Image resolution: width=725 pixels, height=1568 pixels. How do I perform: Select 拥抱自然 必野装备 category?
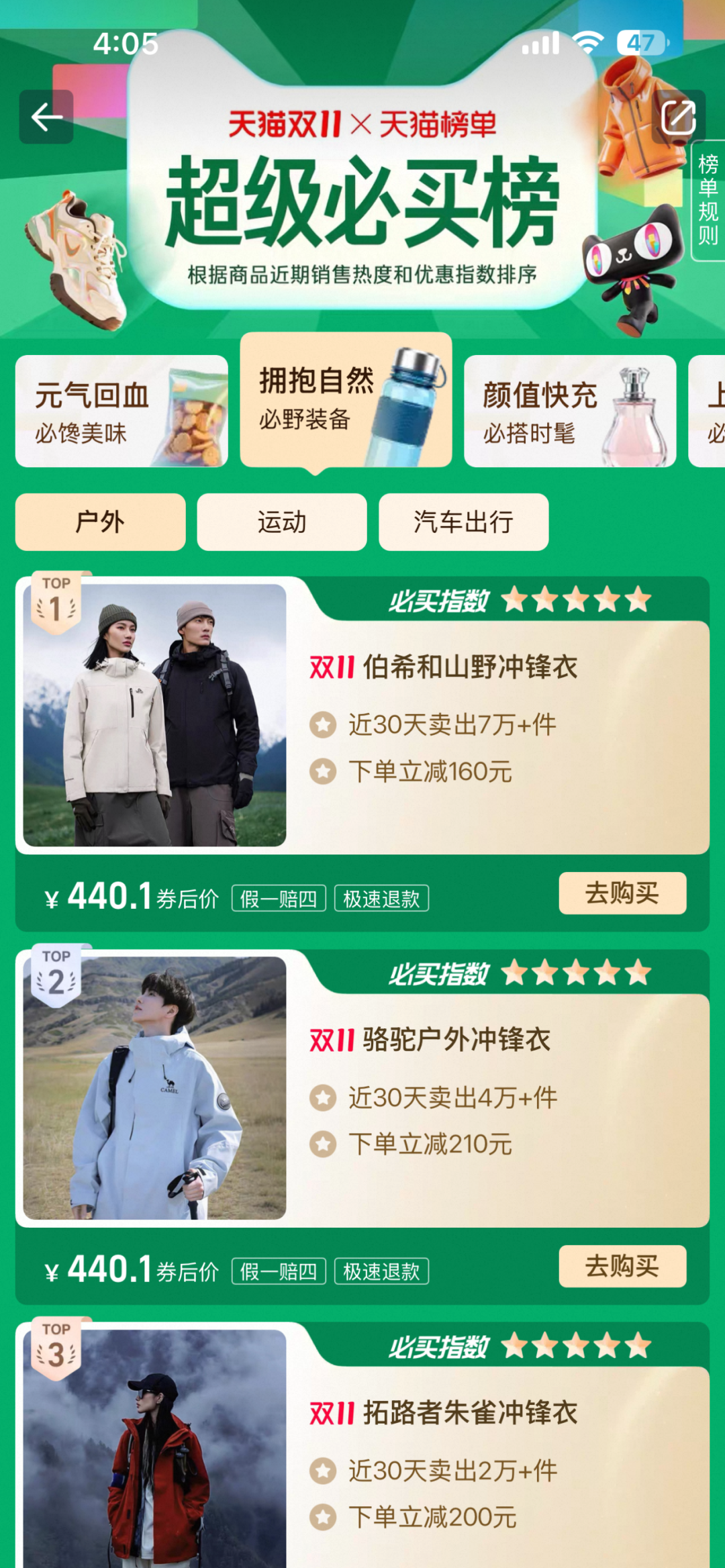click(x=346, y=401)
